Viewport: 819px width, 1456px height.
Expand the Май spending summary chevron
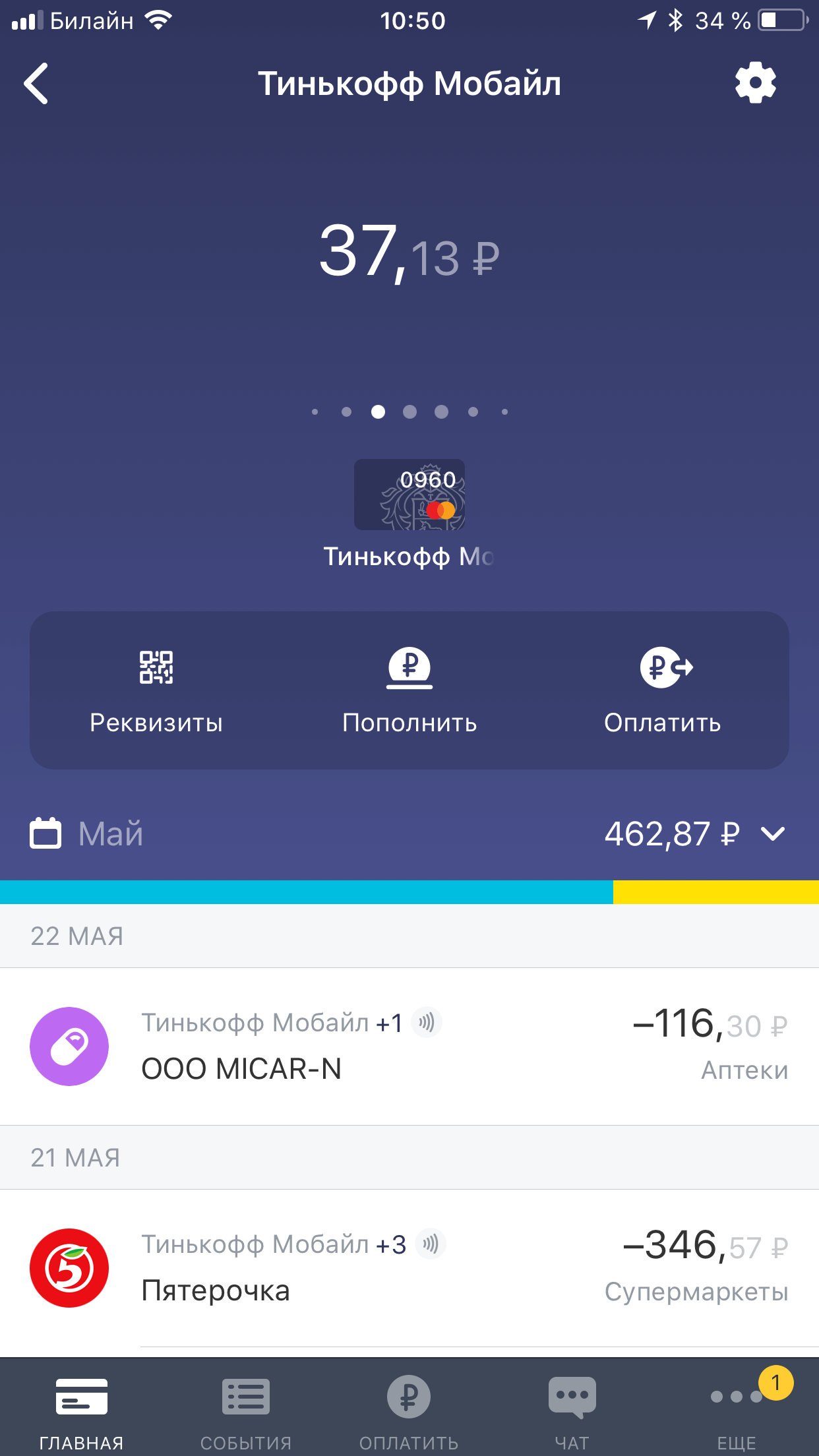(773, 834)
